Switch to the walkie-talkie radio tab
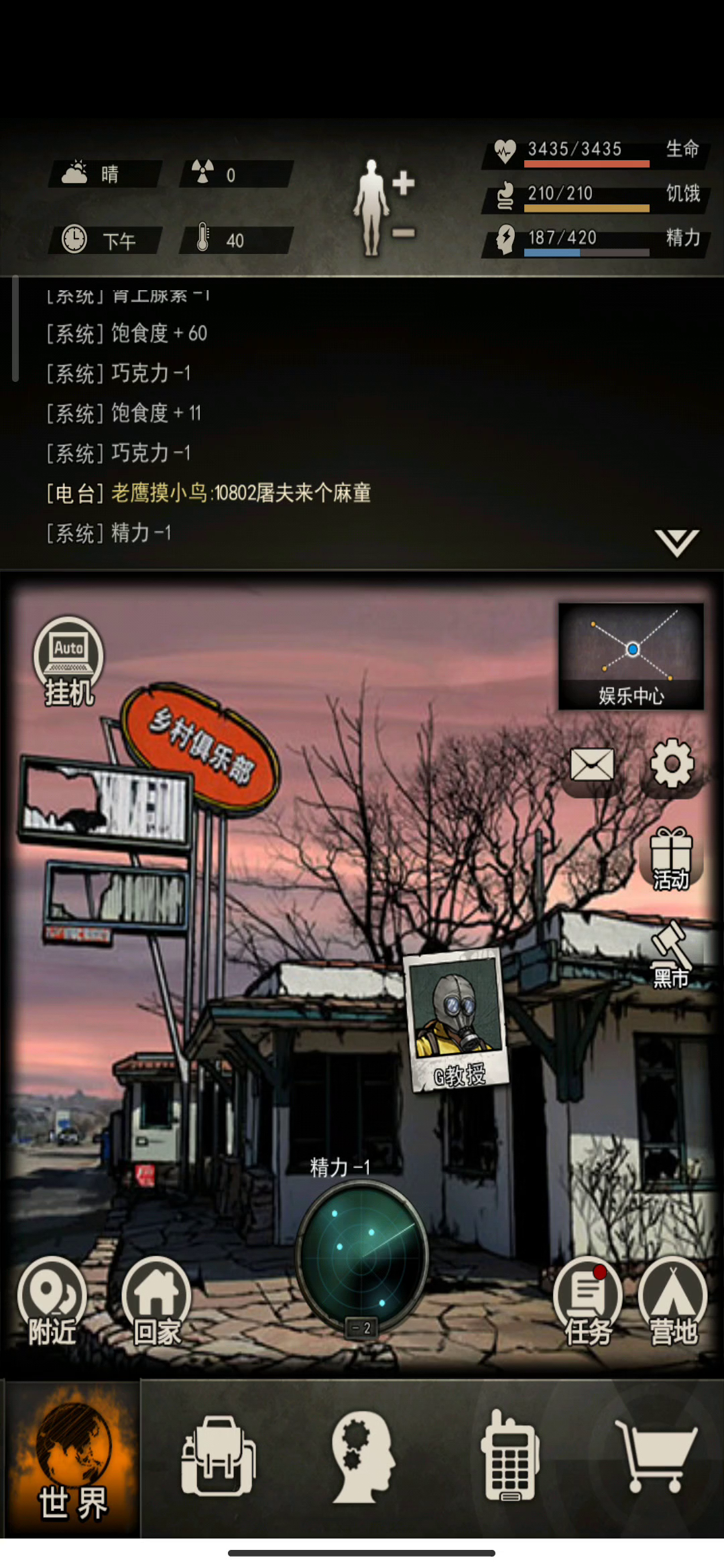 tap(509, 1455)
